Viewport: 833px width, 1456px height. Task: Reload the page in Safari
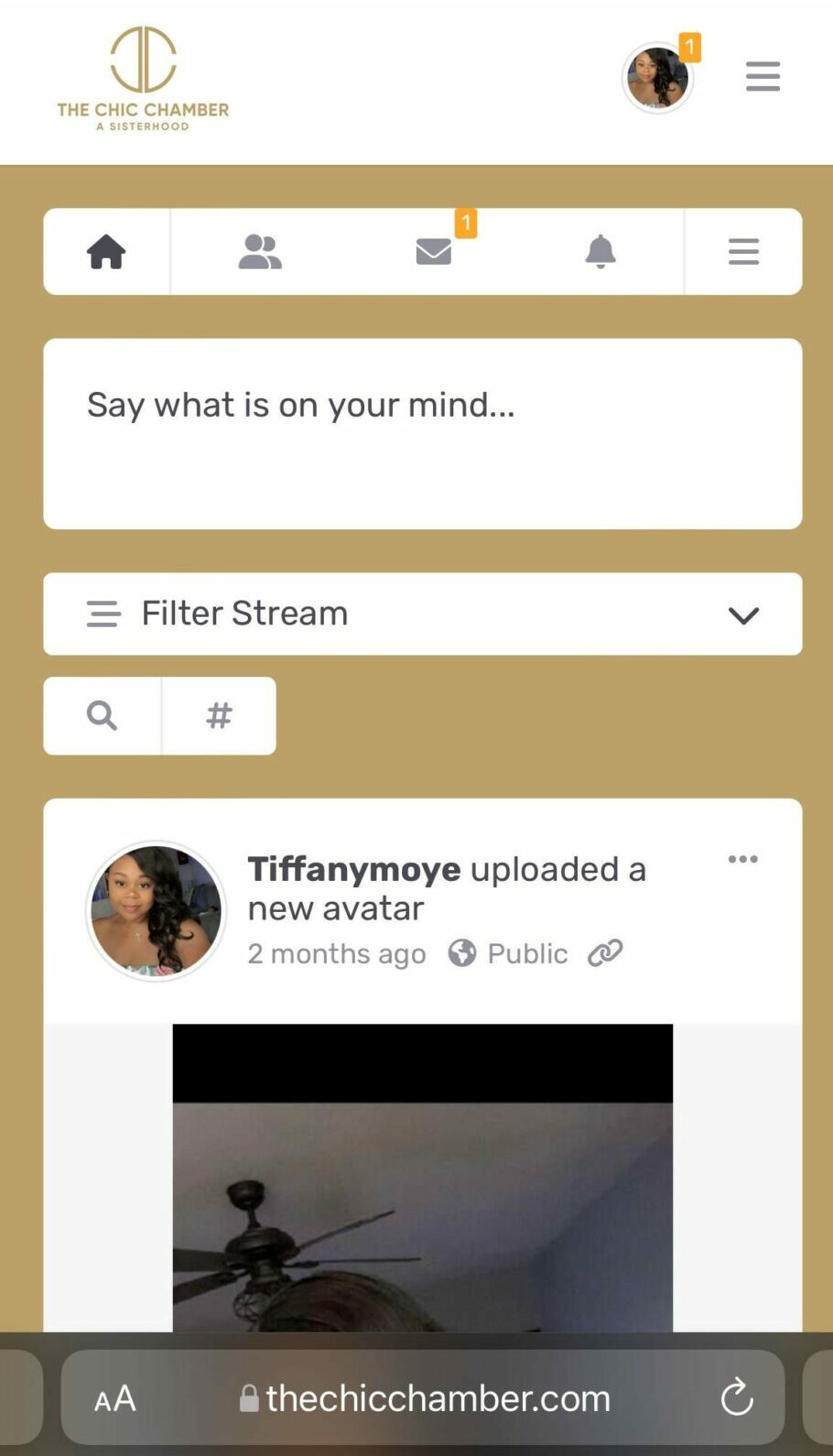click(x=736, y=1398)
